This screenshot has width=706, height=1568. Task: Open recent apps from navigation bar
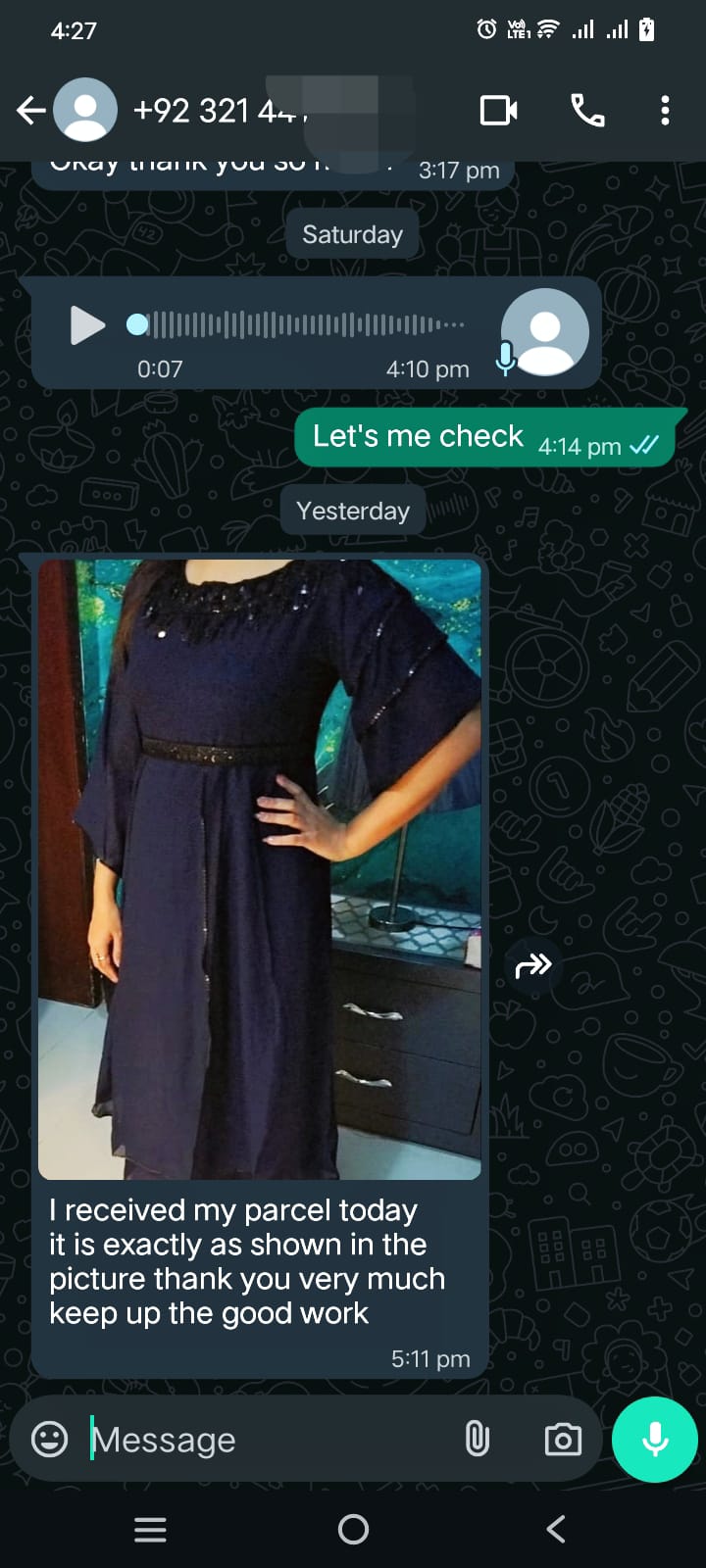point(150,1529)
